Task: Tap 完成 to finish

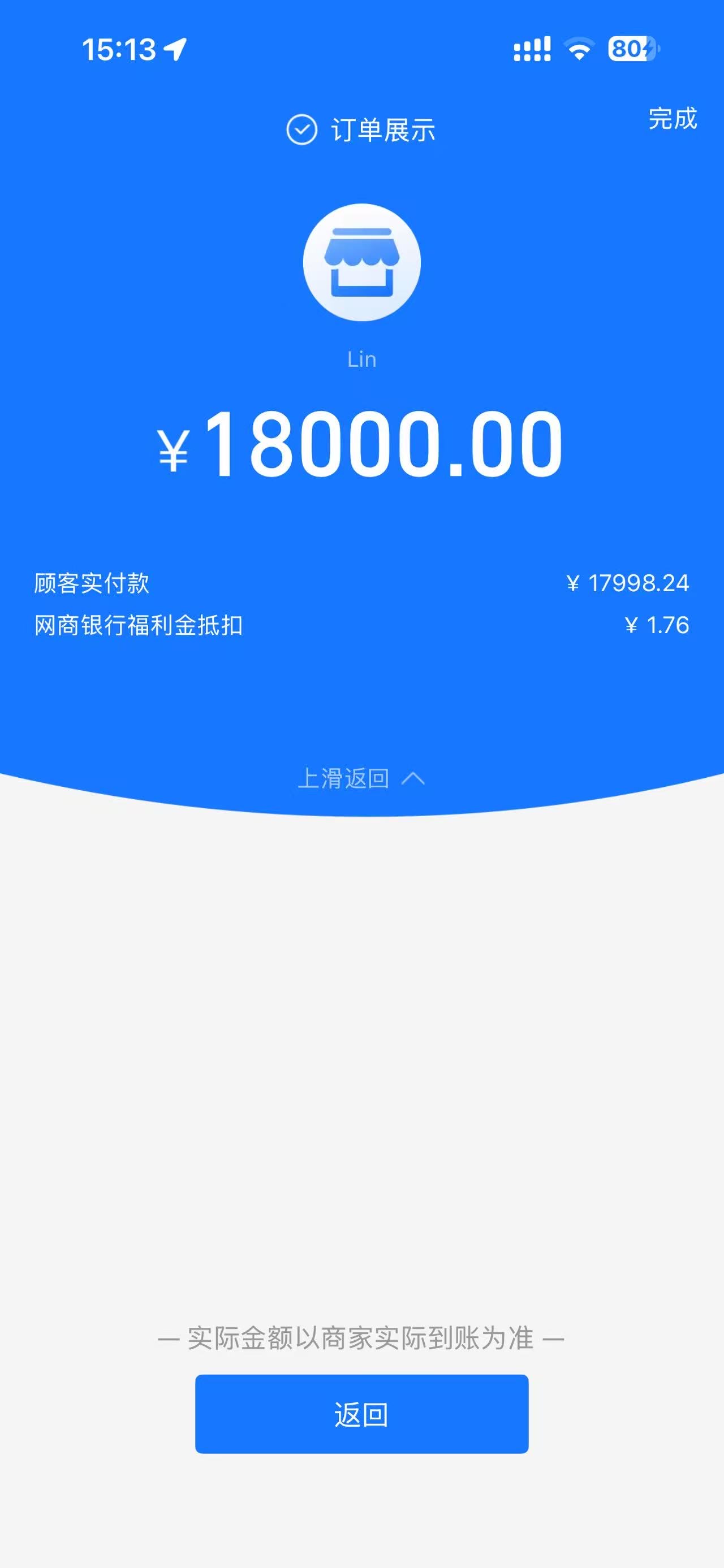Action: pyautogui.click(x=671, y=119)
